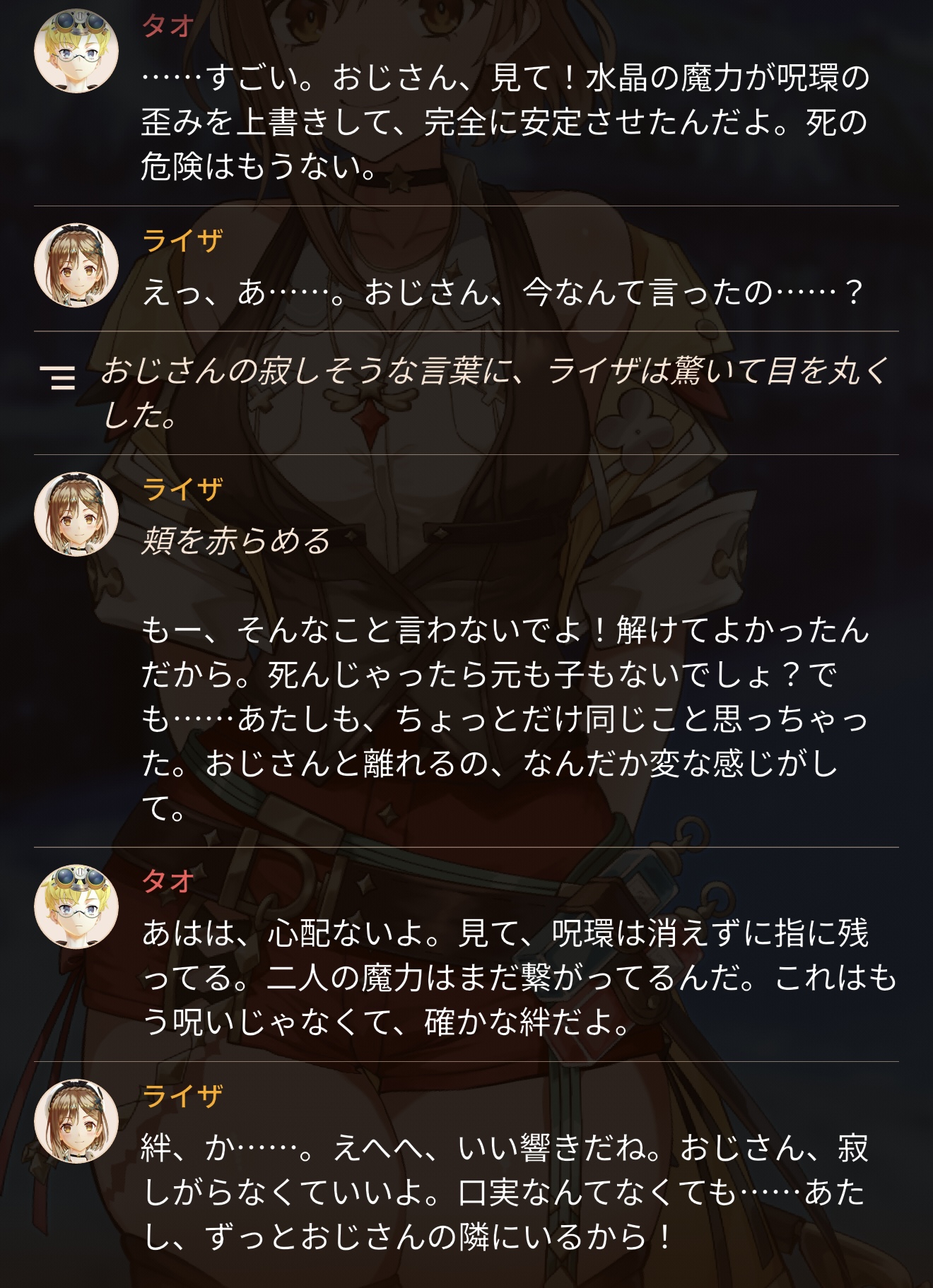Select the narration line starting おじさんの寂しそうな言葉に
This screenshot has height=1288, width=933.
coord(495,392)
